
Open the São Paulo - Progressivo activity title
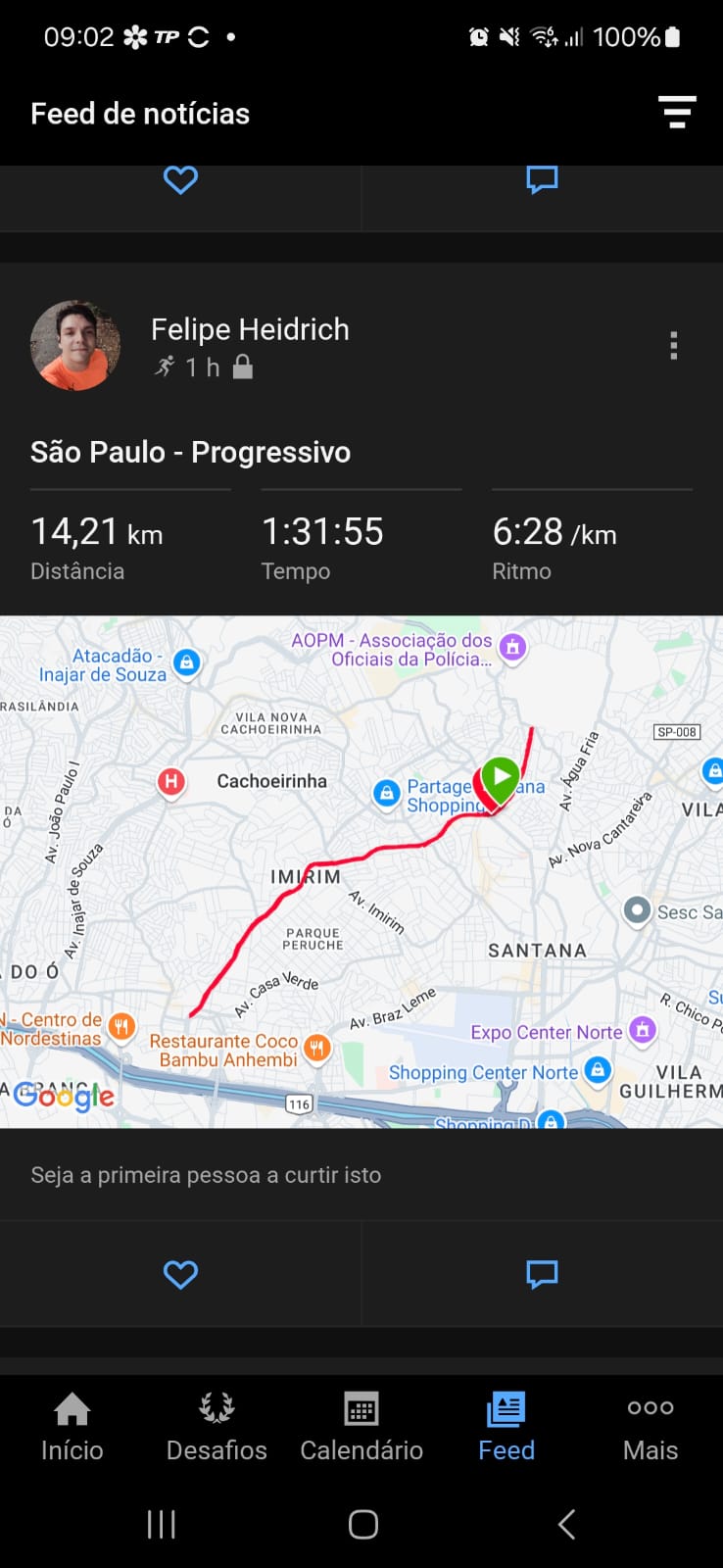coord(190,452)
